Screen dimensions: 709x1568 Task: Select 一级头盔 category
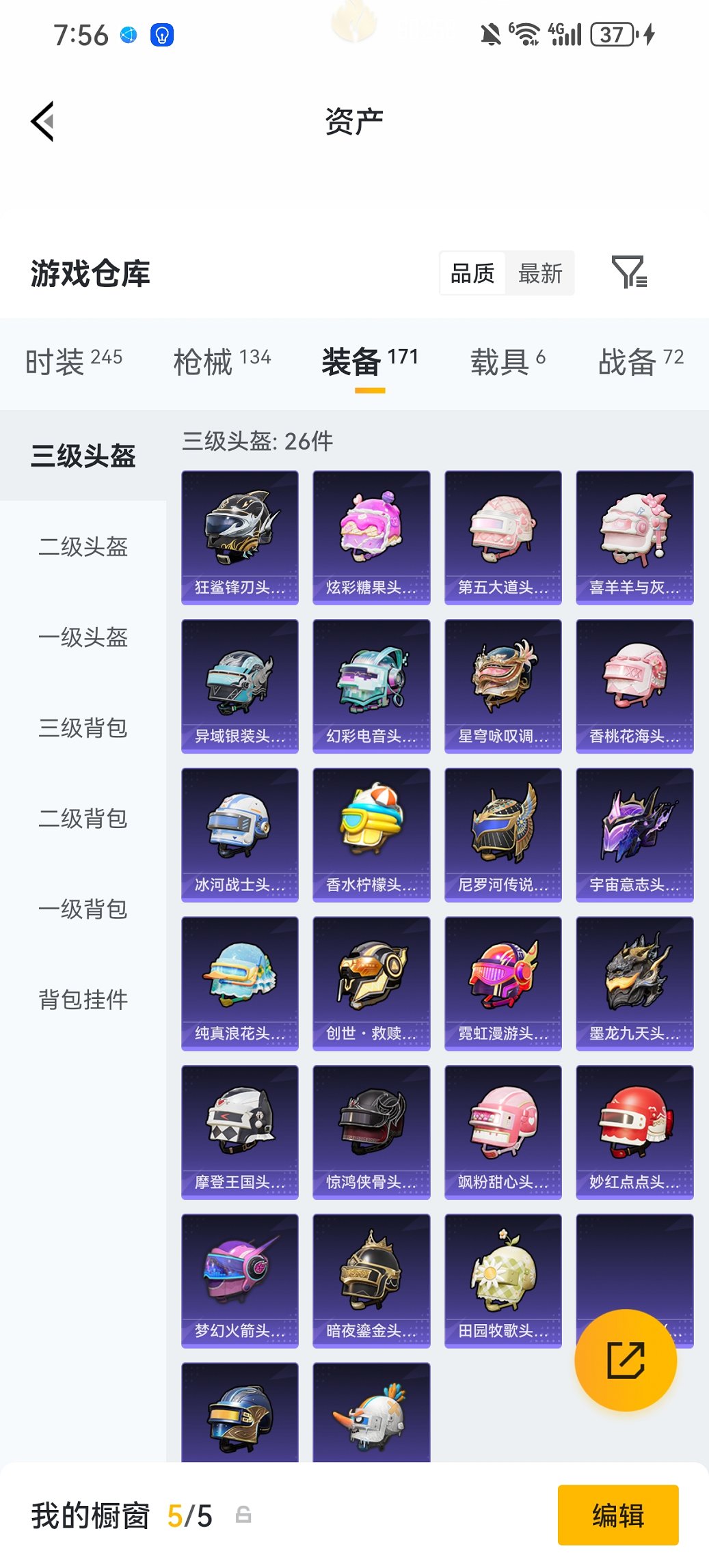click(x=83, y=637)
